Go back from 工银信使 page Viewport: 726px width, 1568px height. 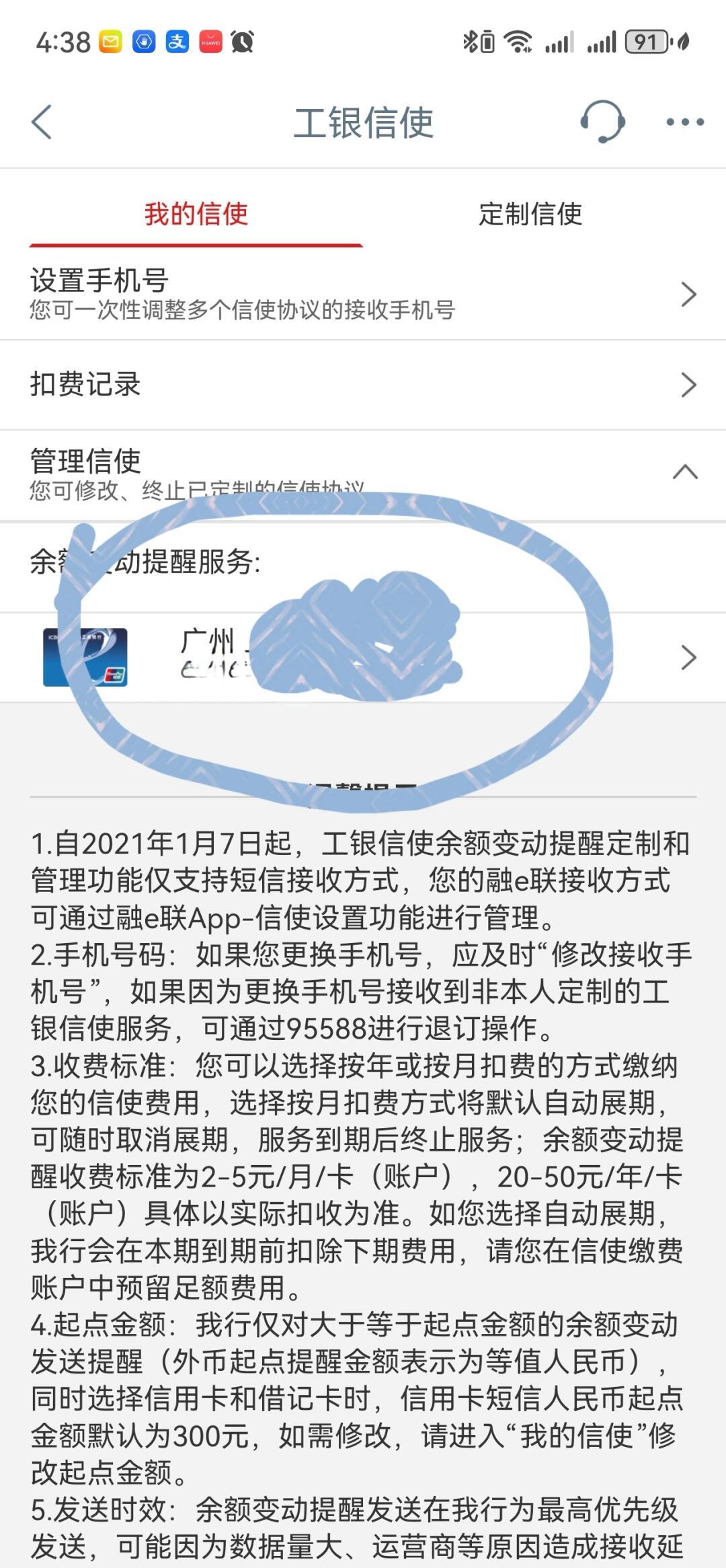coord(42,122)
